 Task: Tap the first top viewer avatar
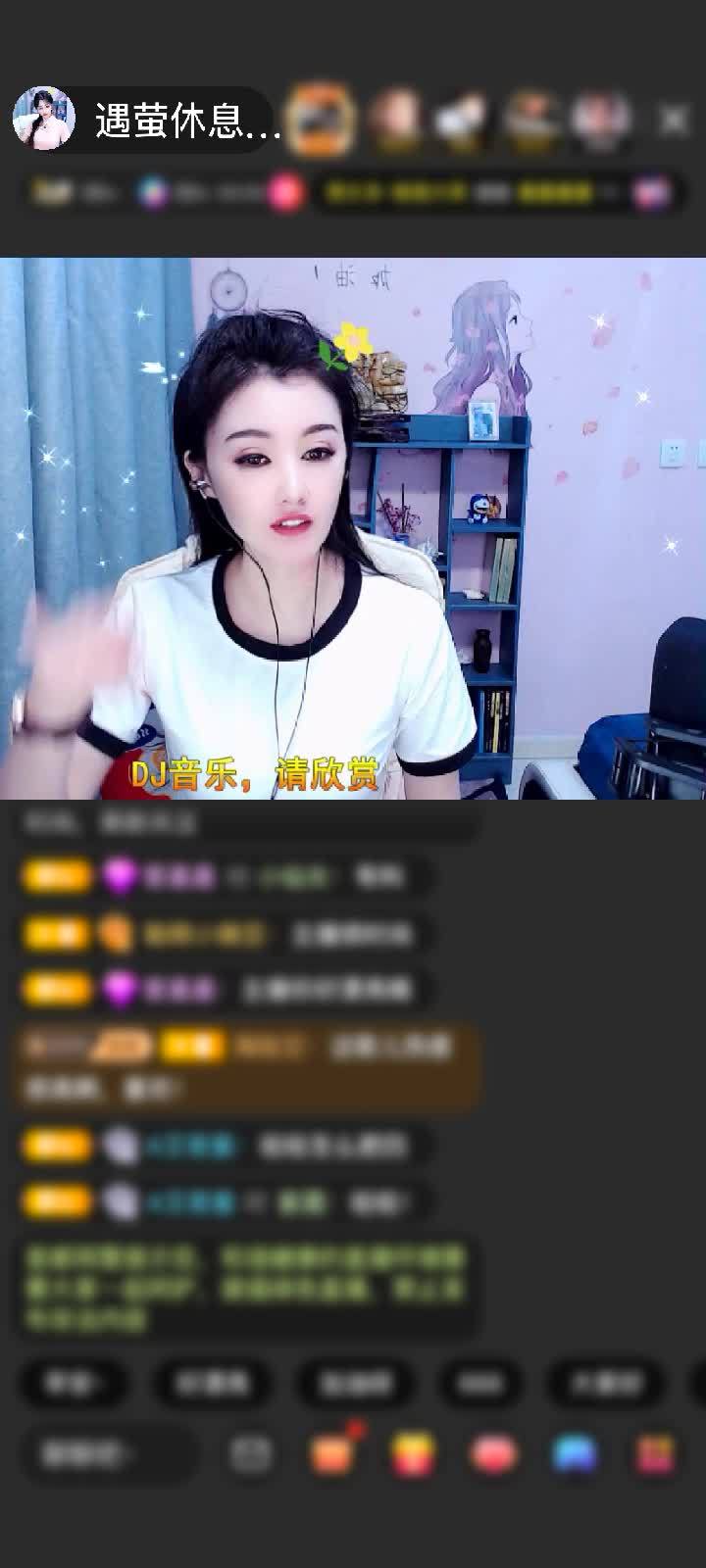pyautogui.click(x=322, y=119)
